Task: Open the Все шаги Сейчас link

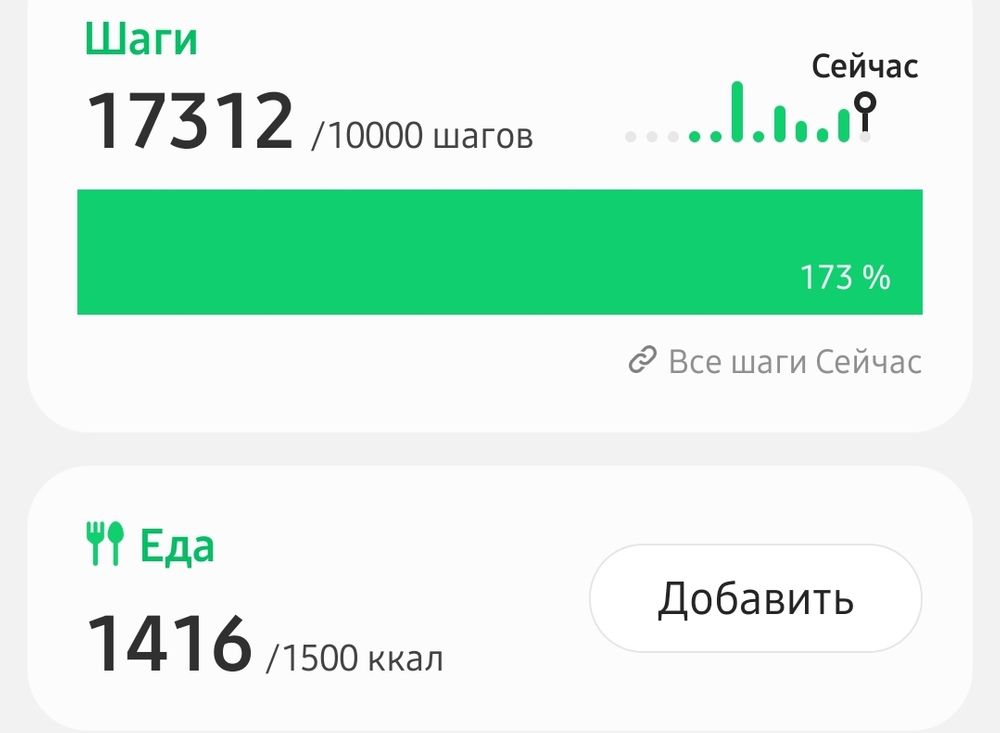Action: point(775,362)
